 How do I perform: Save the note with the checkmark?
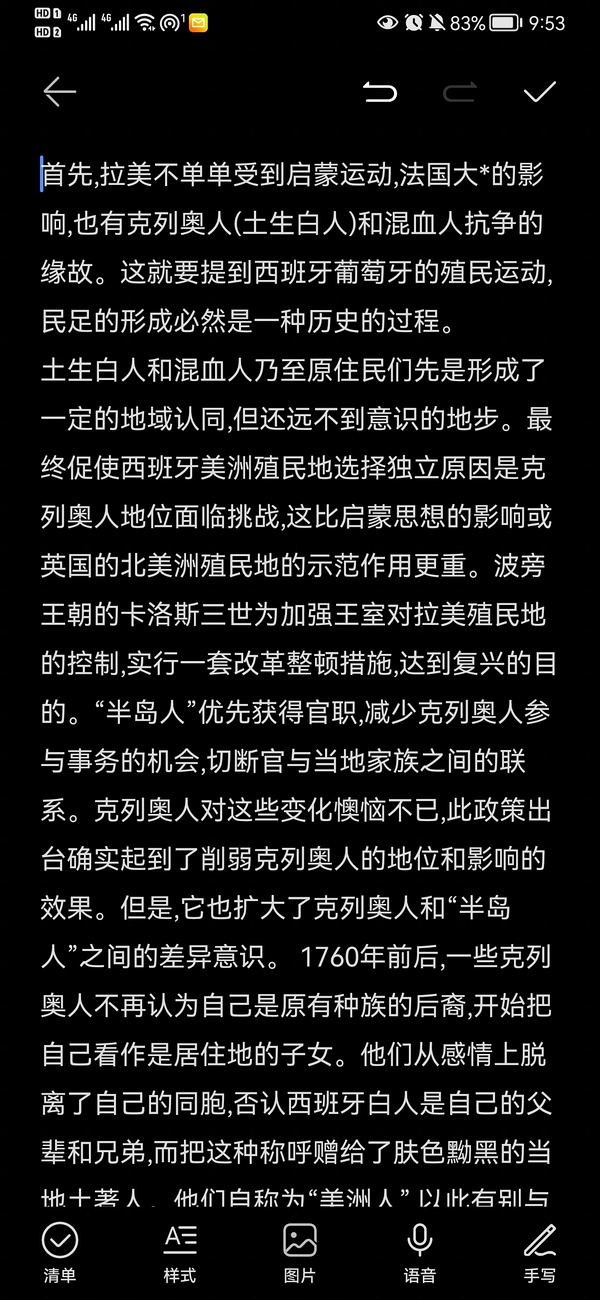pyautogui.click(x=540, y=92)
